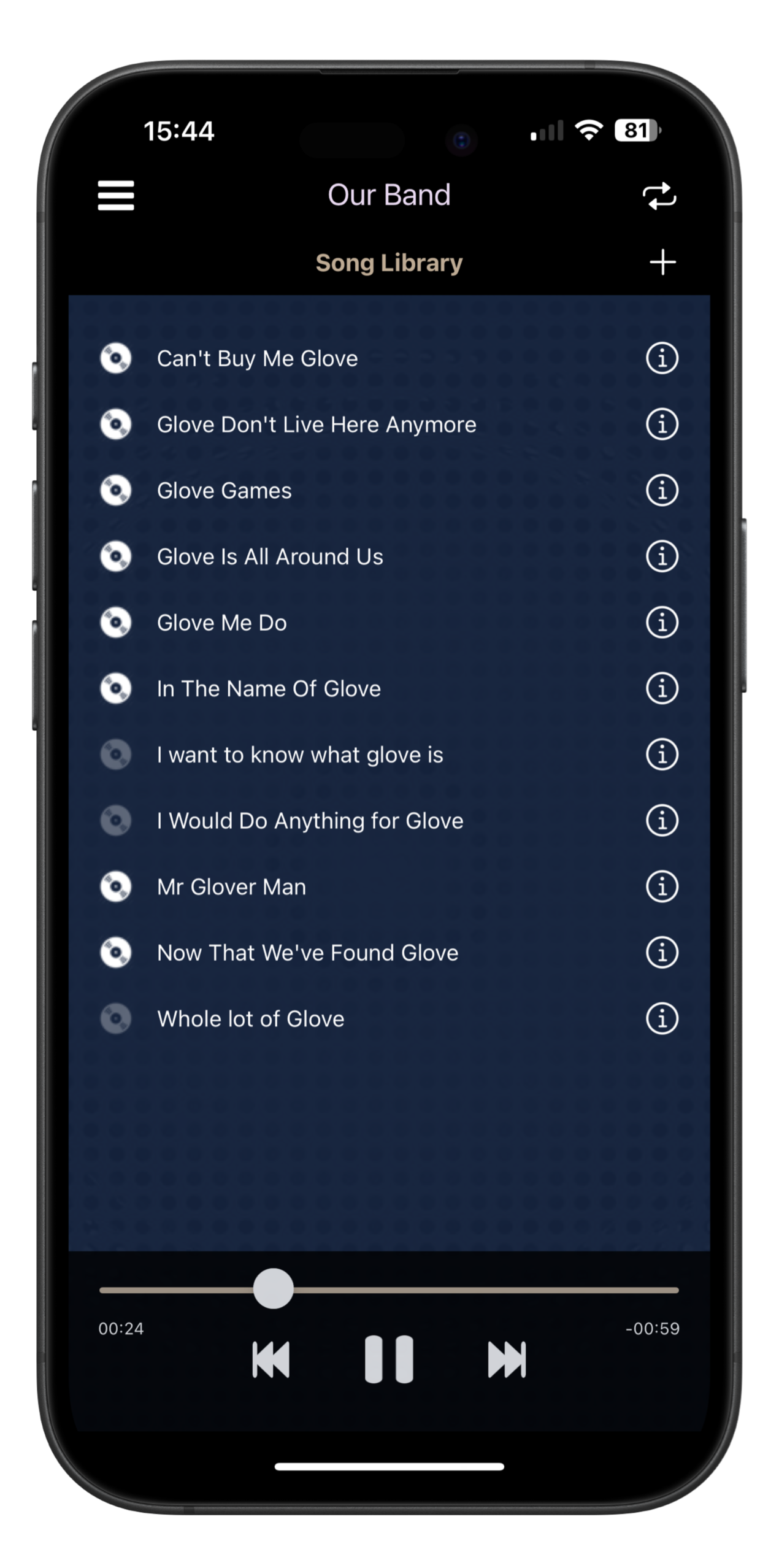779x1568 pixels.
Task: Tap the playback progress slider
Action: click(389, 1289)
